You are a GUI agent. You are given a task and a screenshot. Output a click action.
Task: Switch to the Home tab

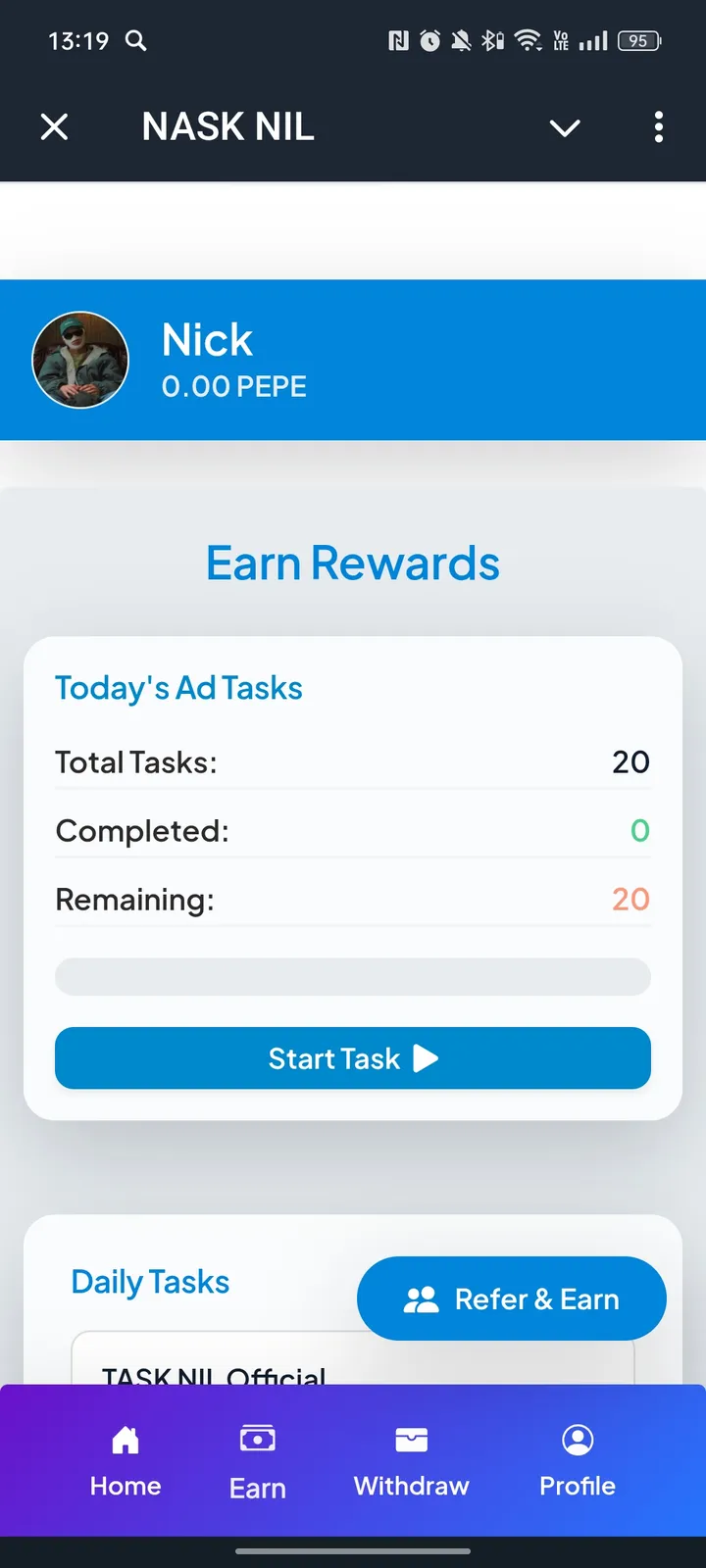[126, 1462]
